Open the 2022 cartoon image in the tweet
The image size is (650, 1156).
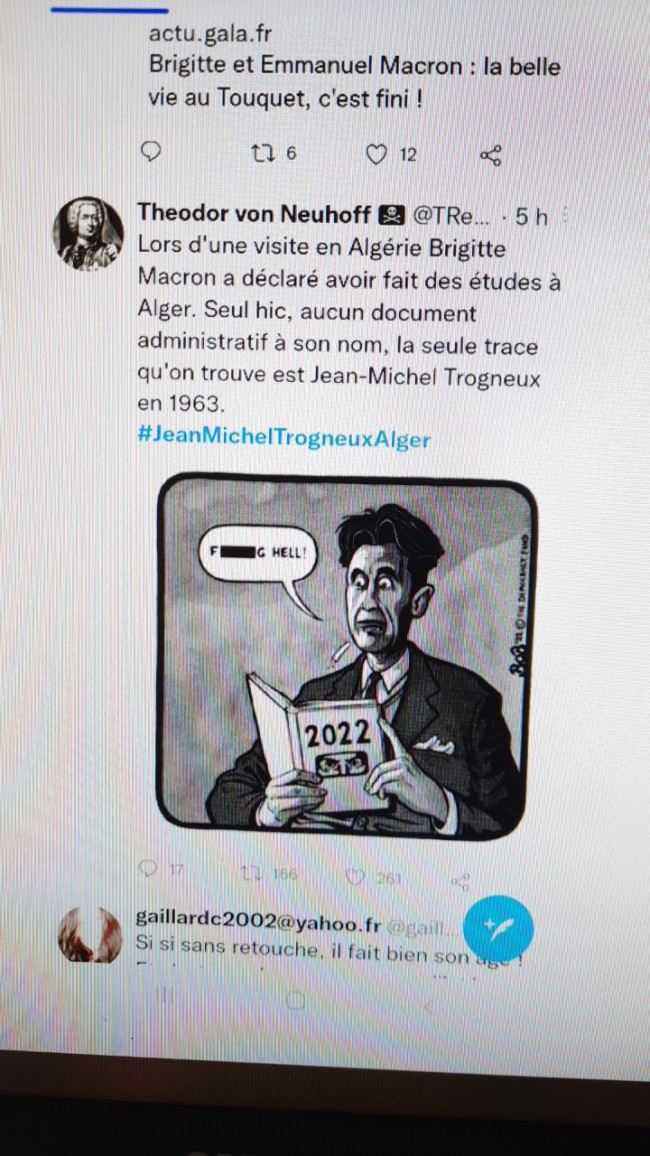347,655
